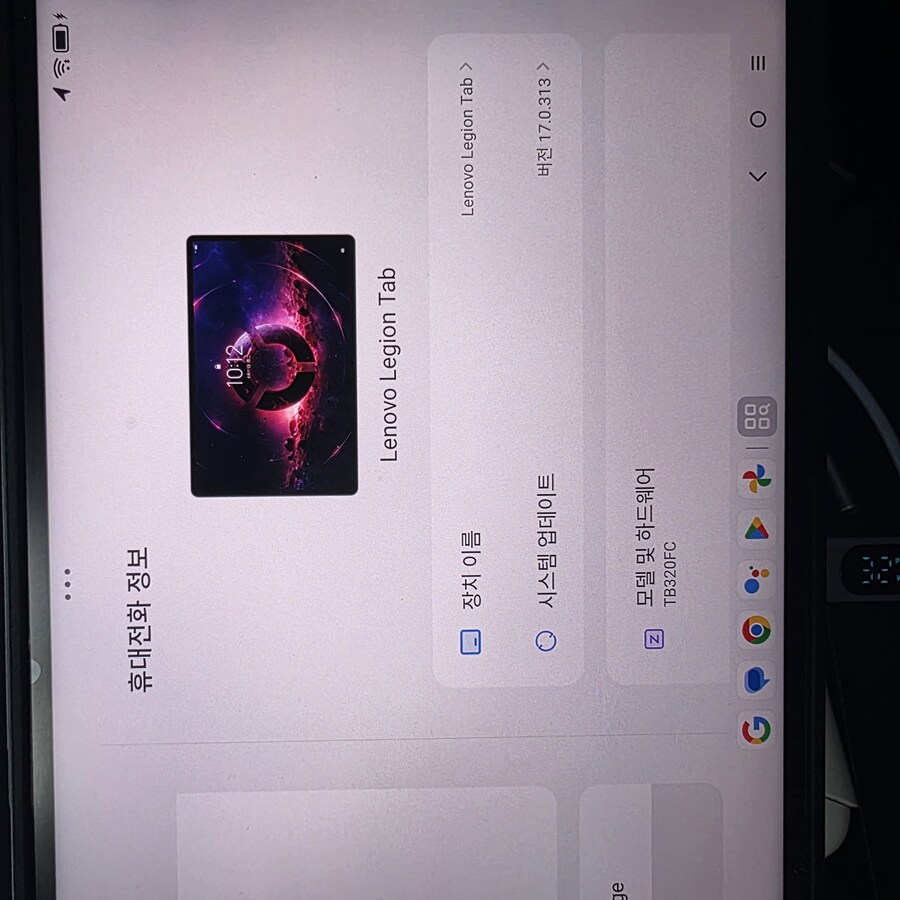Tap the three-dot window handle

tap(67, 584)
